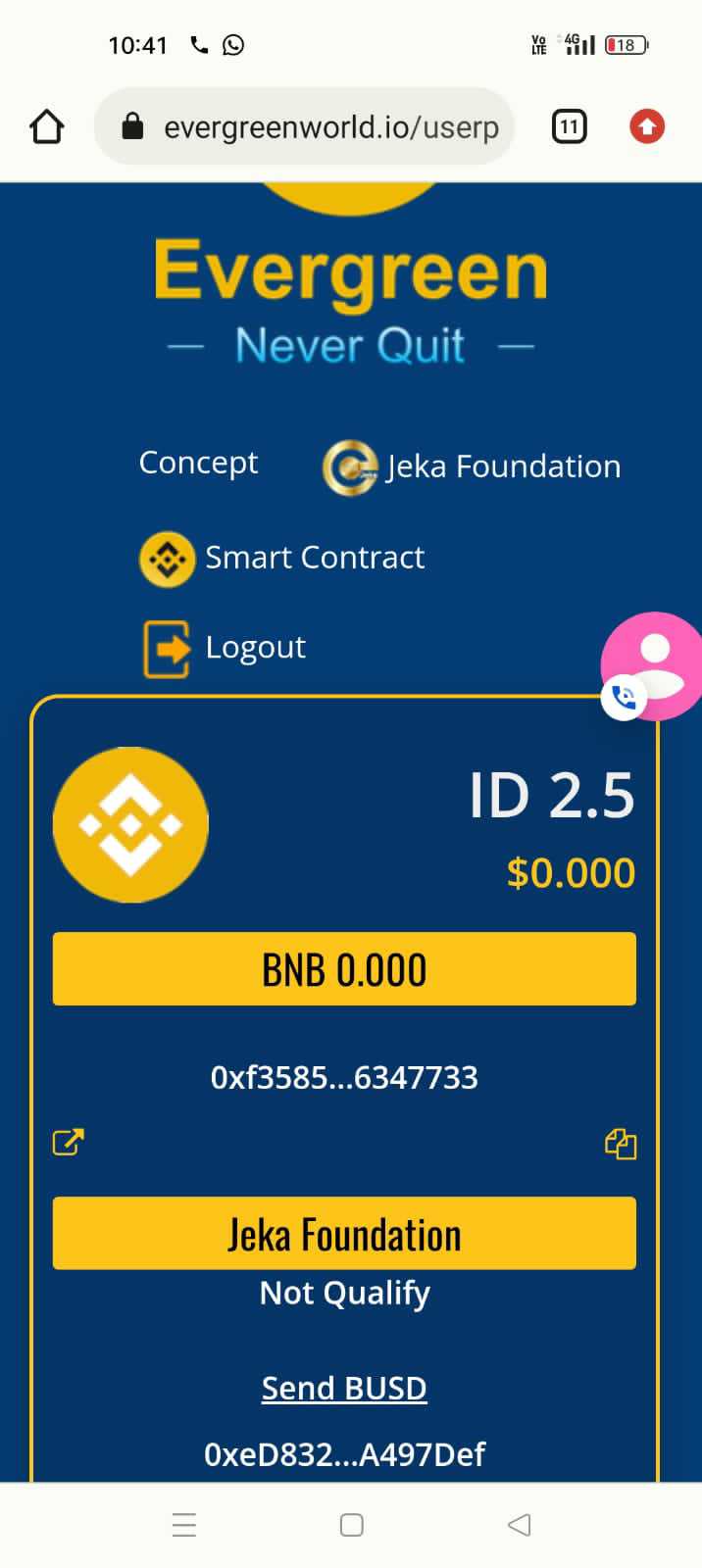Log out of the account
The height and width of the screenshot is (1568, 702).
coord(225,648)
